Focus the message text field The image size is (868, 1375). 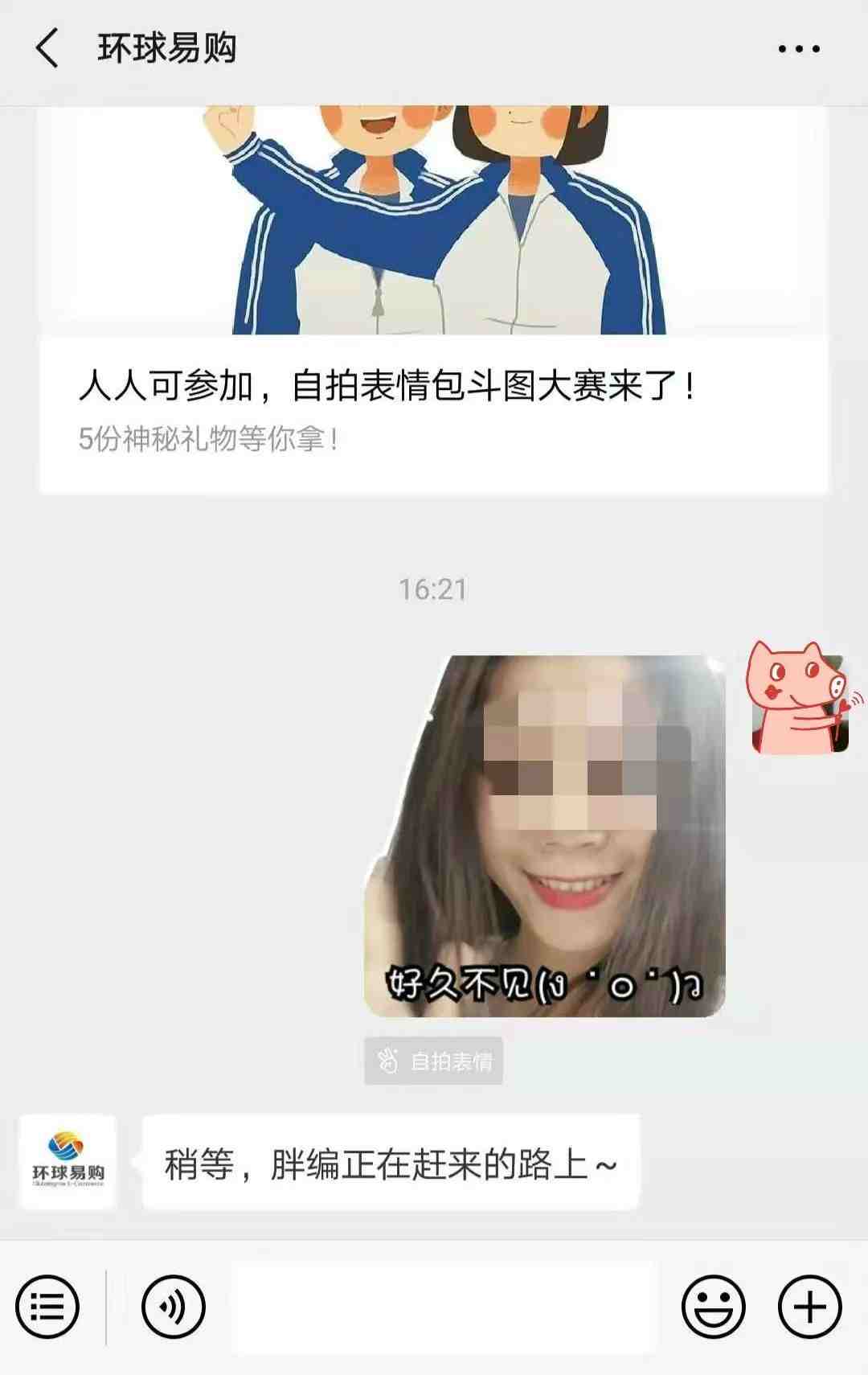tap(446, 1307)
